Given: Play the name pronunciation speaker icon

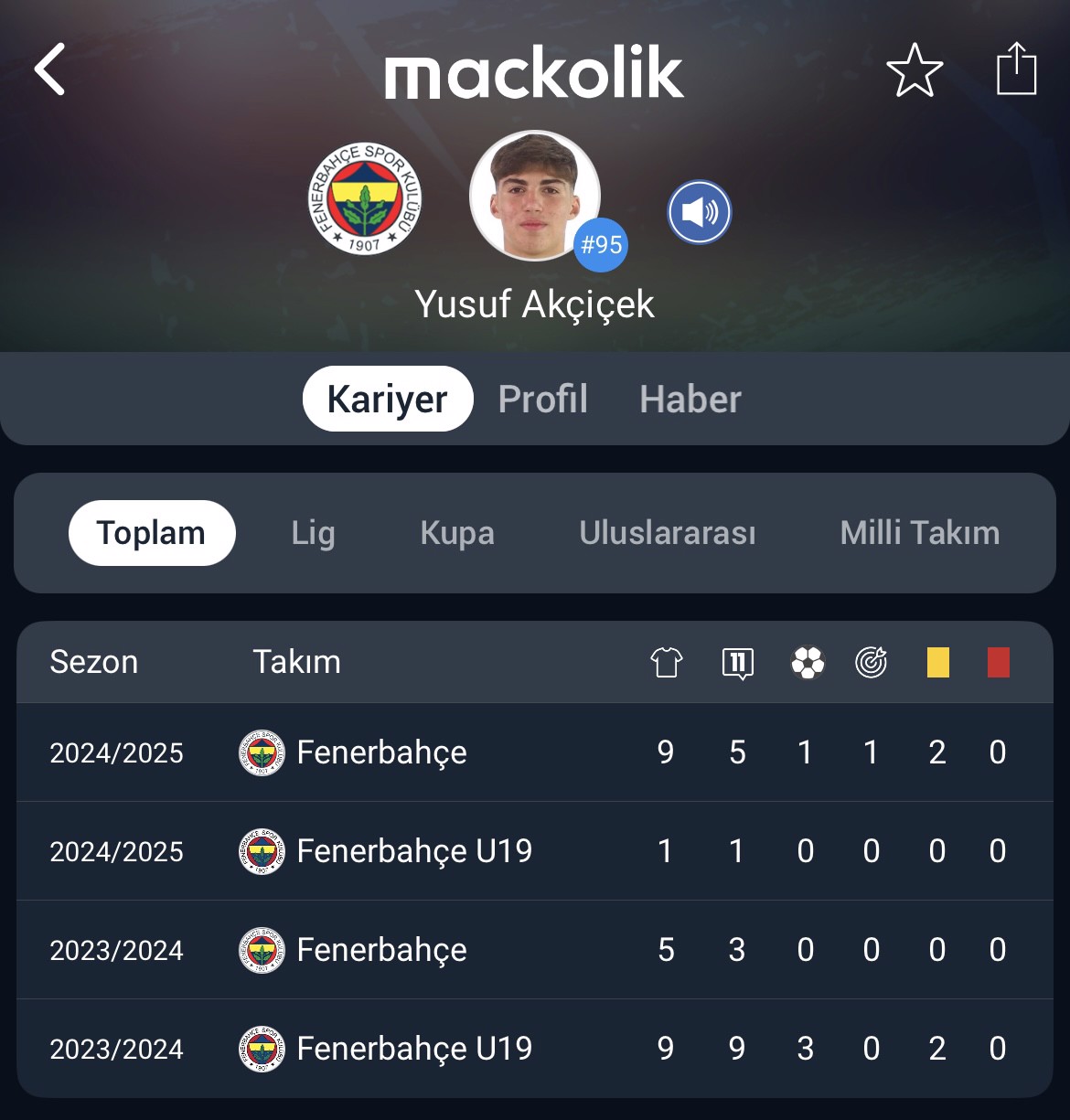Looking at the screenshot, I should coord(699,213).
